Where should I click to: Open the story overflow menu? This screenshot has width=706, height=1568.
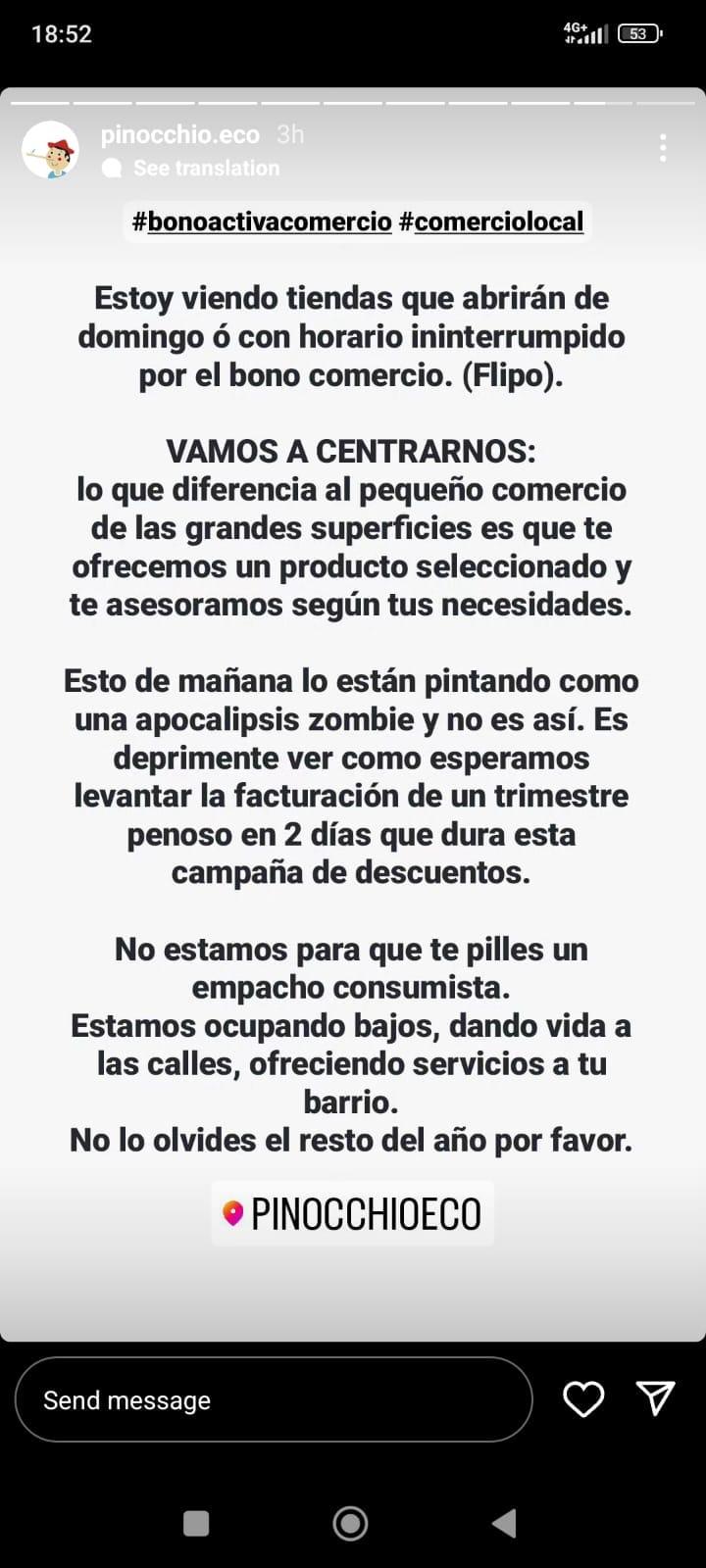coord(663,148)
